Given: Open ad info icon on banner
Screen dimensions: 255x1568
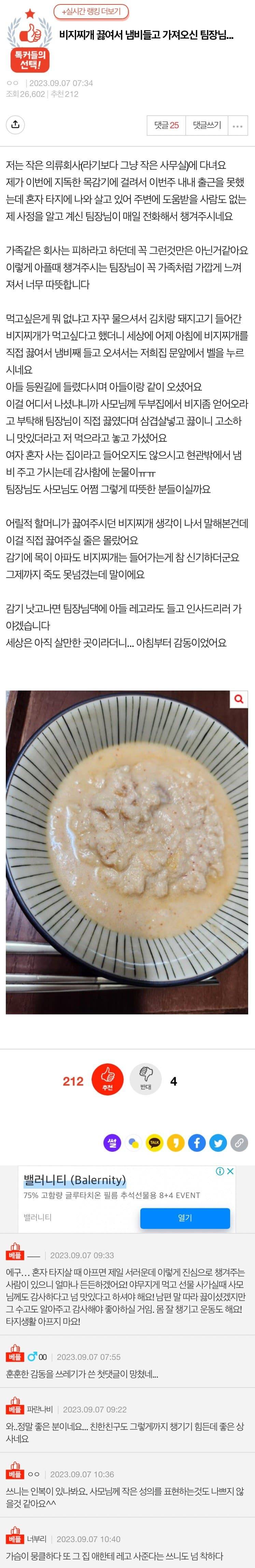Looking at the screenshot, I should pyautogui.click(x=220, y=1171).
